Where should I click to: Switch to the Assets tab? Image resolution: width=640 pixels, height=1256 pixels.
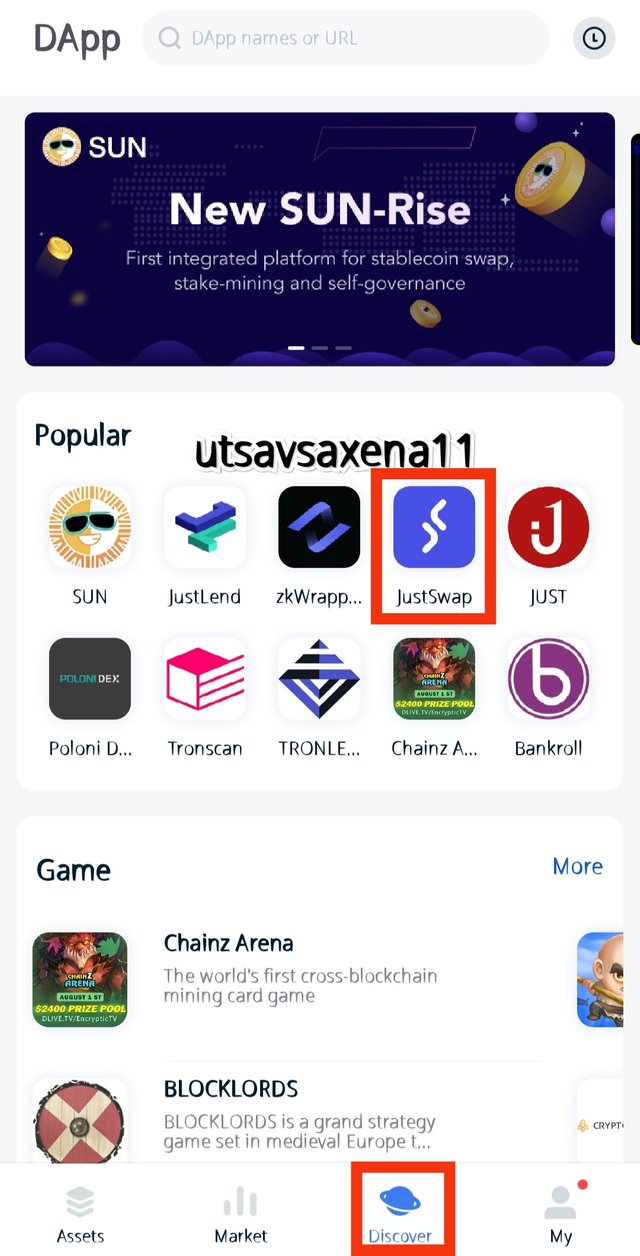[x=80, y=1213]
